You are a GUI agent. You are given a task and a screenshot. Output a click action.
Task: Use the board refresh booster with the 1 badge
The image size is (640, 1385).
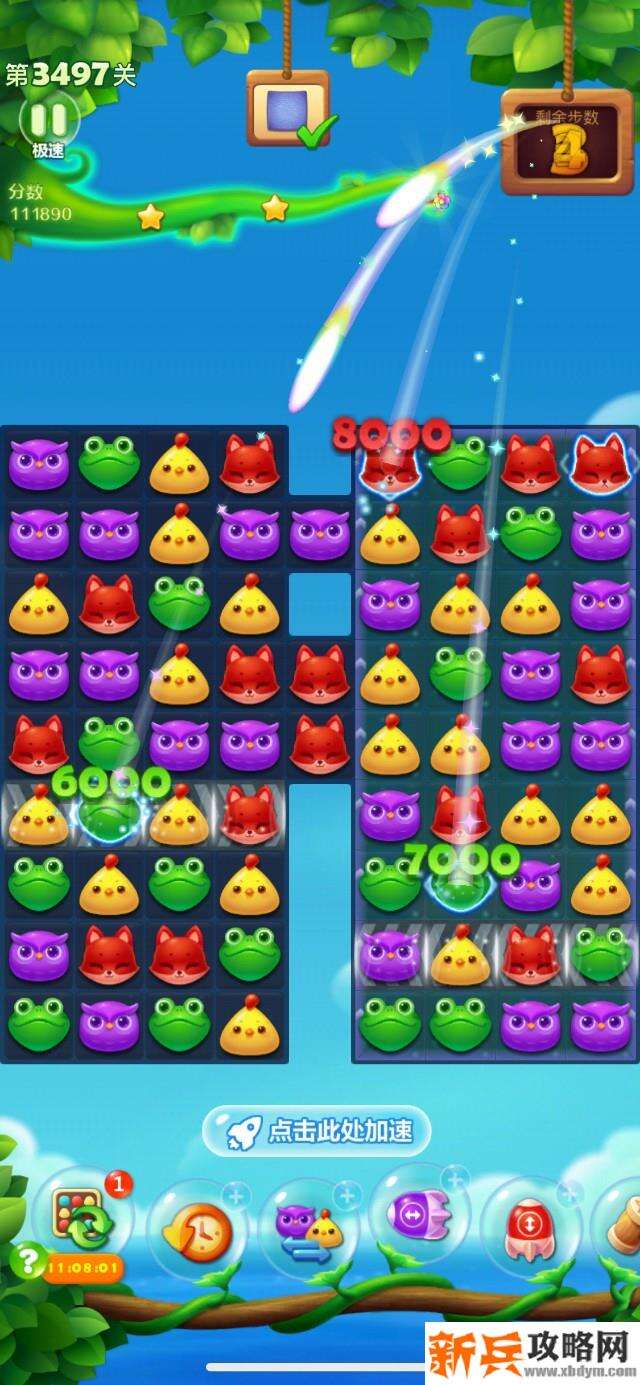[x=82, y=1215]
